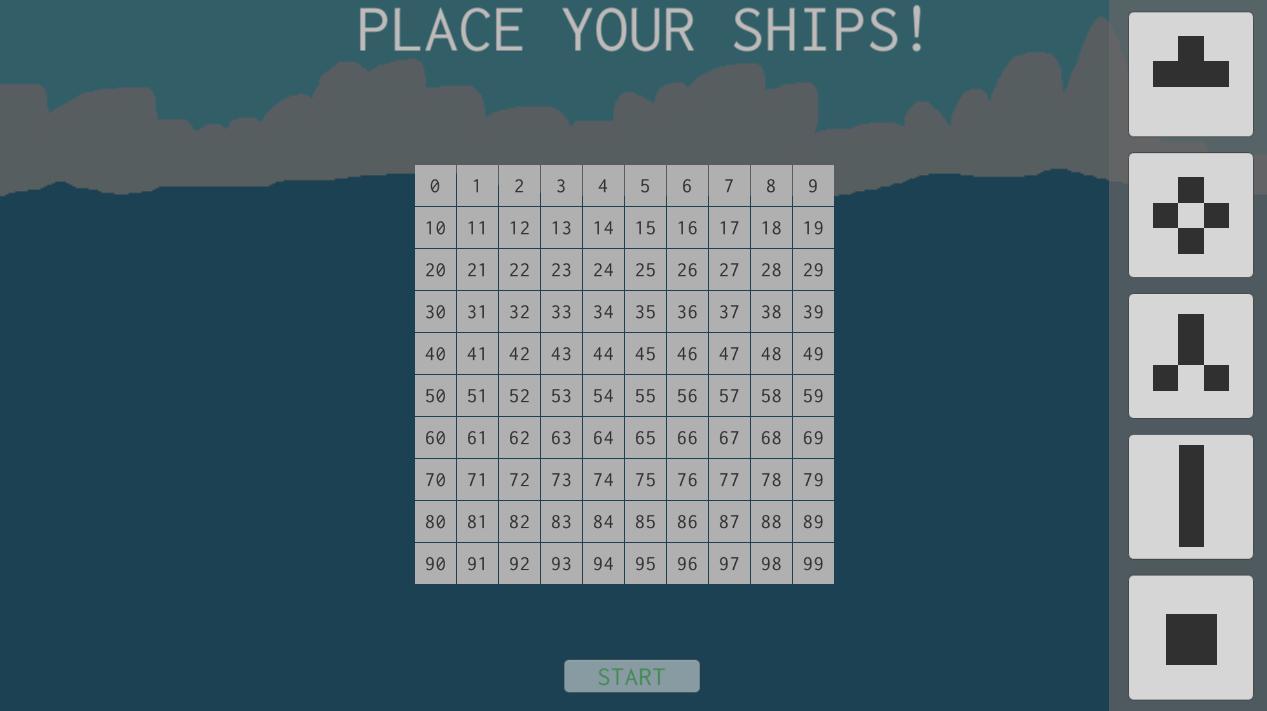This screenshot has width=1267, height=711.
Task: Pick the diamond-shaped ship
Action: pyautogui.click(x=1190, y=215)
